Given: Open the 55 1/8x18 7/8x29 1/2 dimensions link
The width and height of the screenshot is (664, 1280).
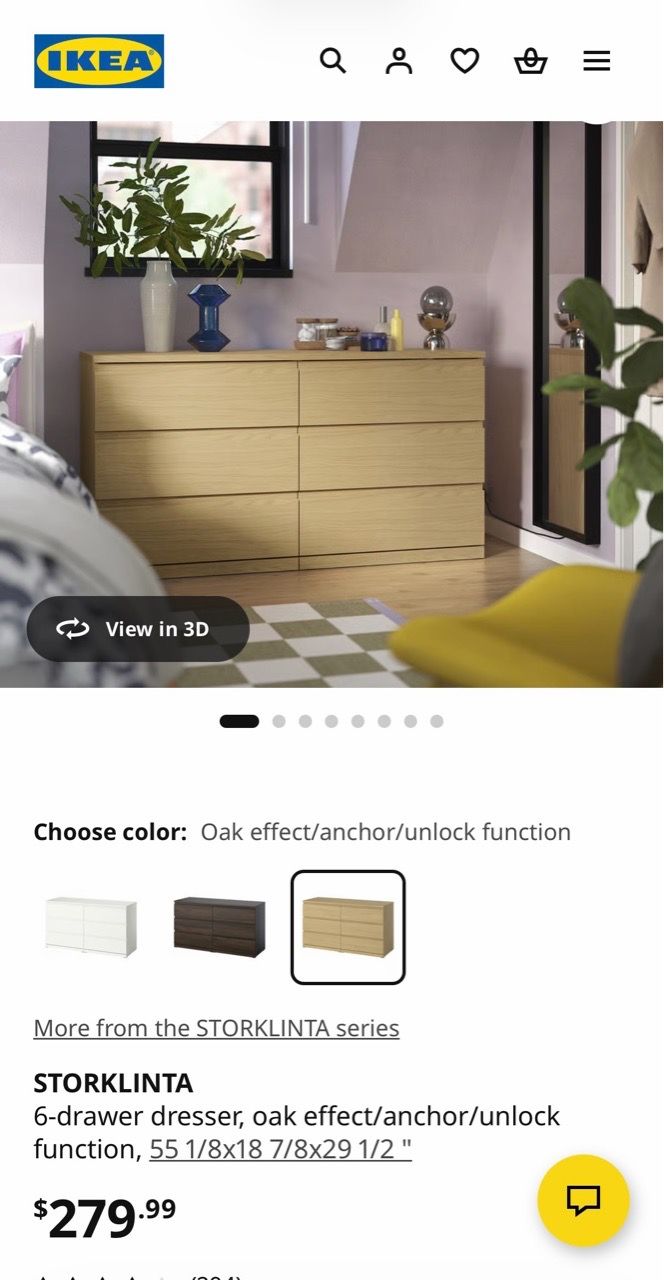Looking at the screenshot, I should point(280,1149).
